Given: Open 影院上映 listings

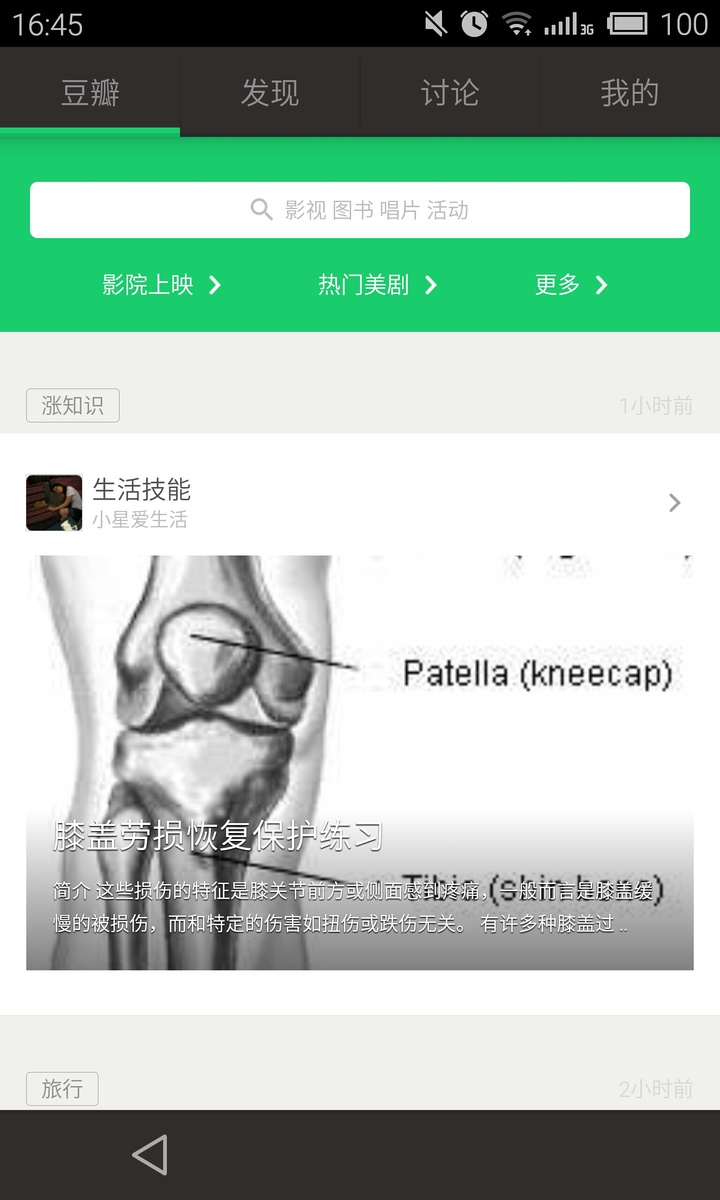Looking at the screenshot, I should pos(160,285).
